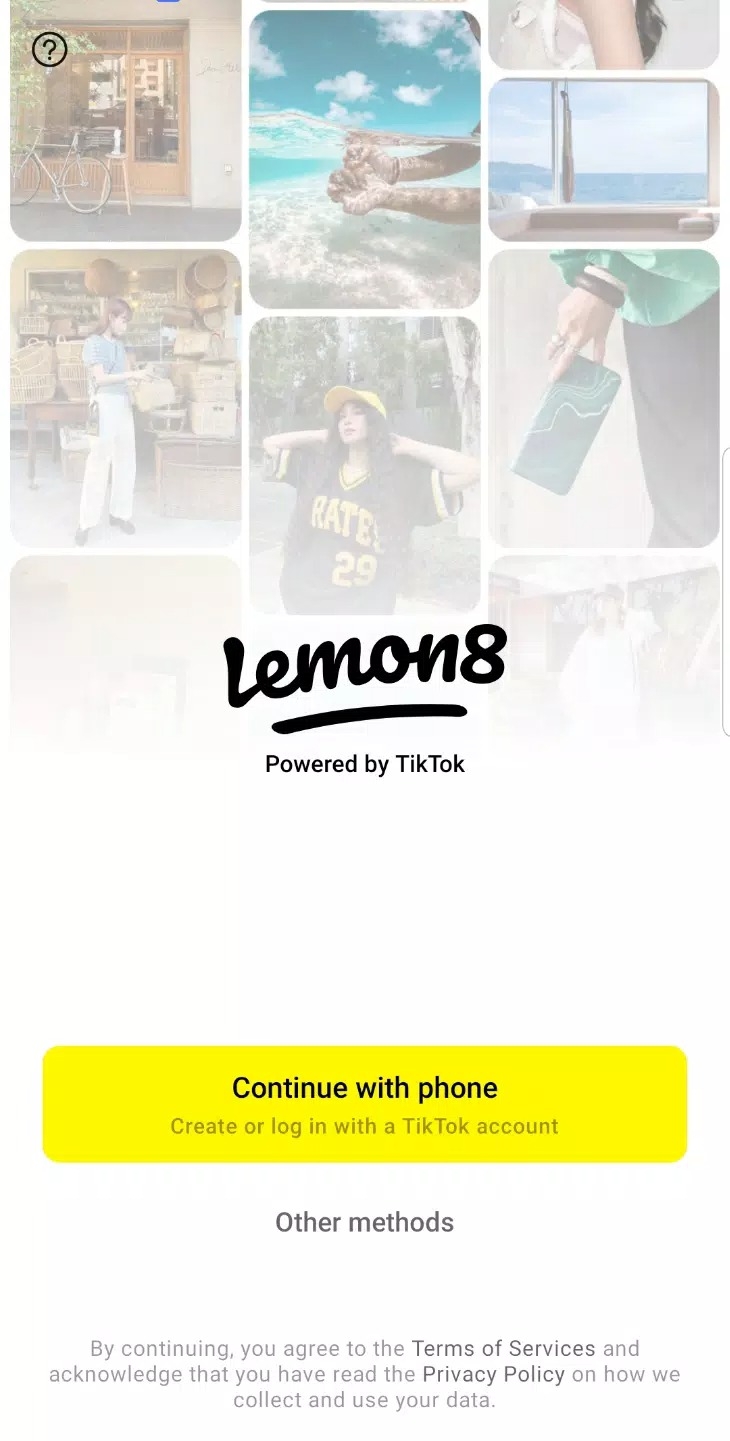Tap the bottom left blank photo tile
Screen dimensions: 730x1441
coord(125,650)
